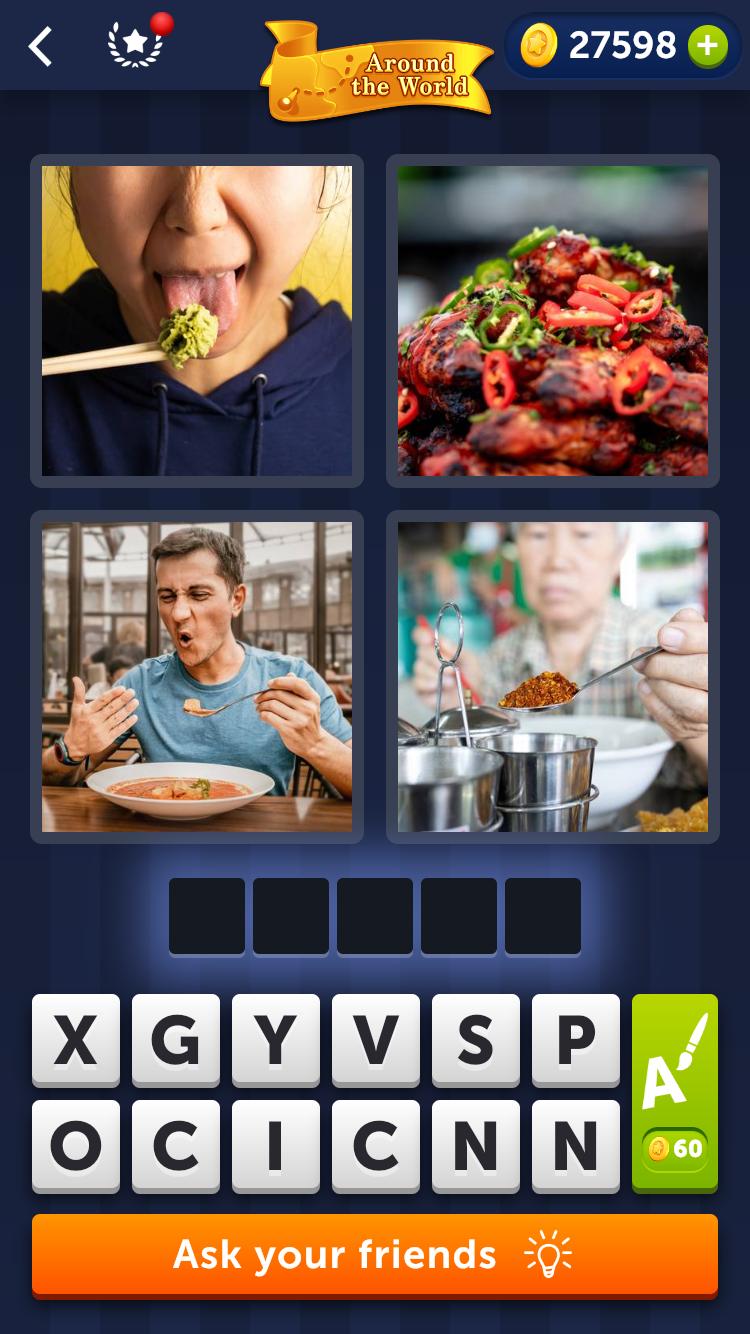Open the Around the World banner
Screen dimensions: 750x1334
pos(377,70)
